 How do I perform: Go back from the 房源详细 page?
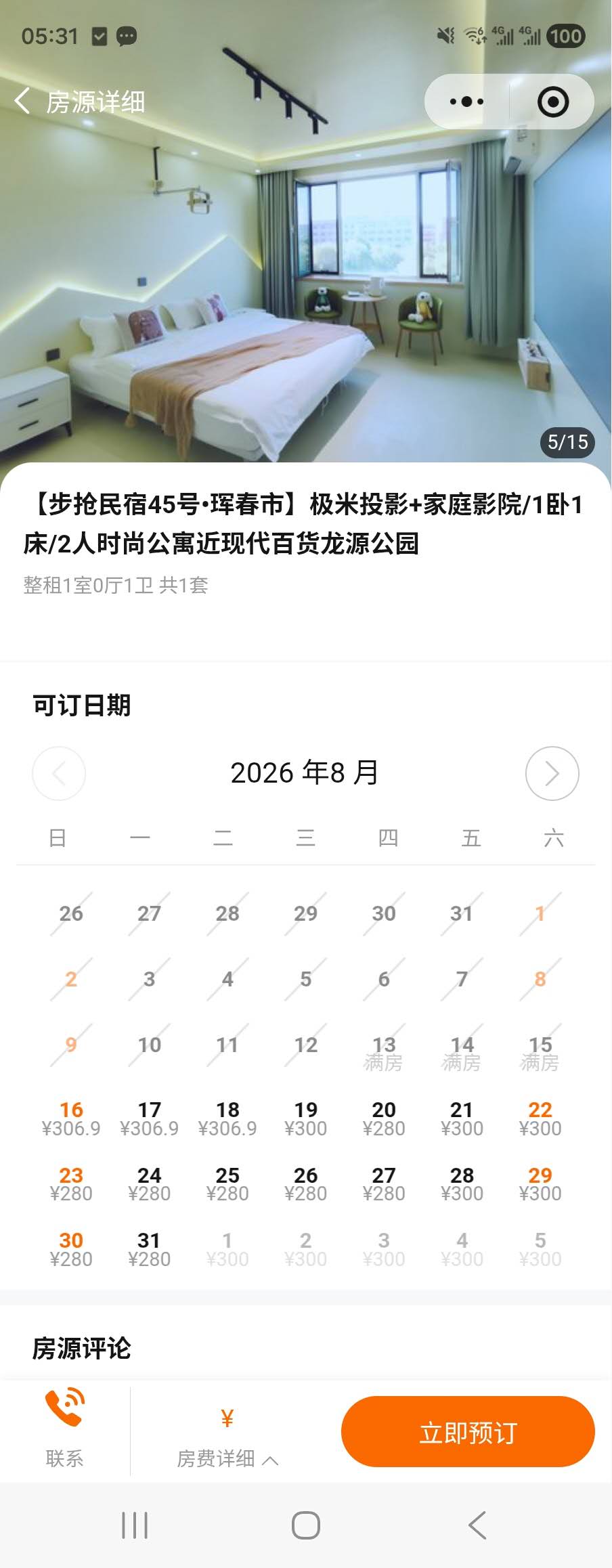coord(22,102)
